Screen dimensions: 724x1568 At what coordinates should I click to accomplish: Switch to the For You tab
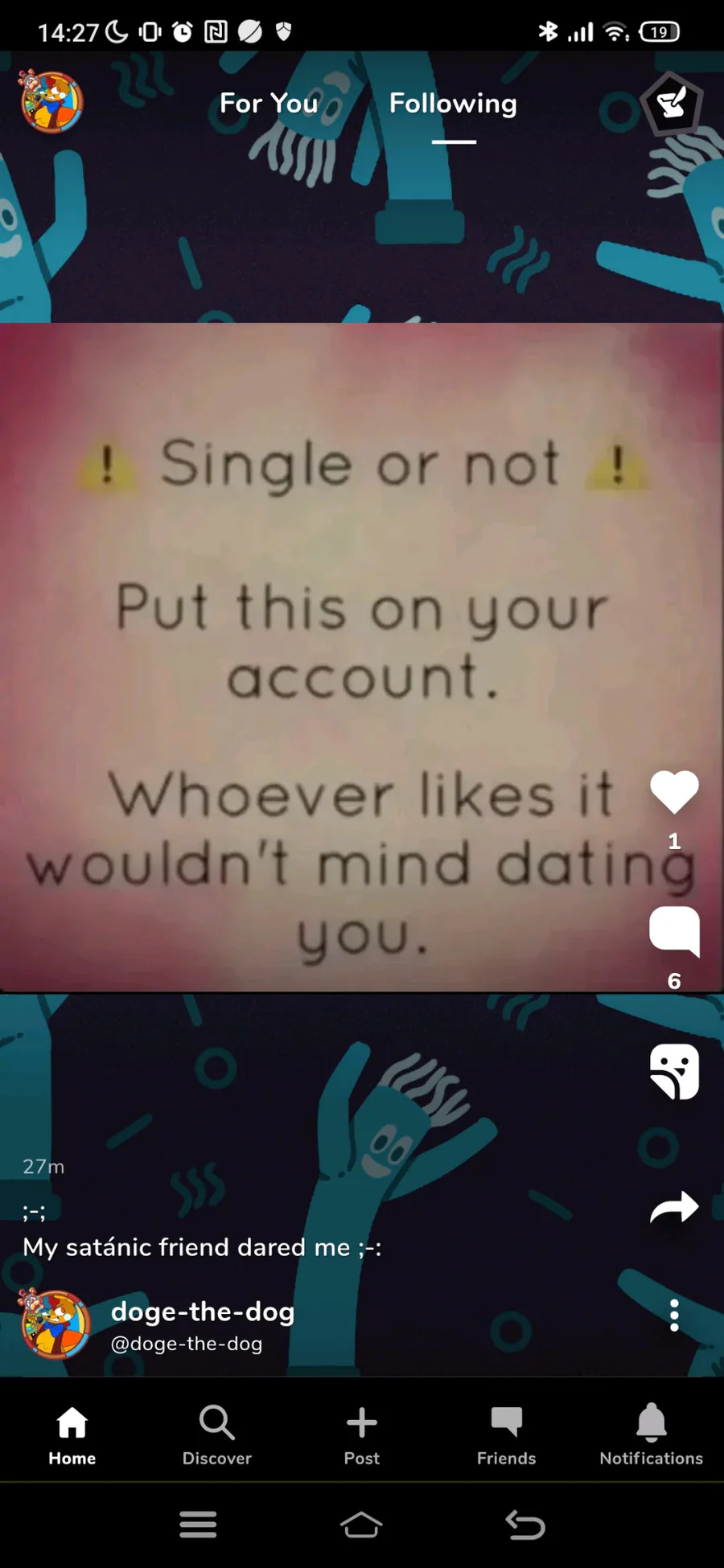[x=269, y=103]
